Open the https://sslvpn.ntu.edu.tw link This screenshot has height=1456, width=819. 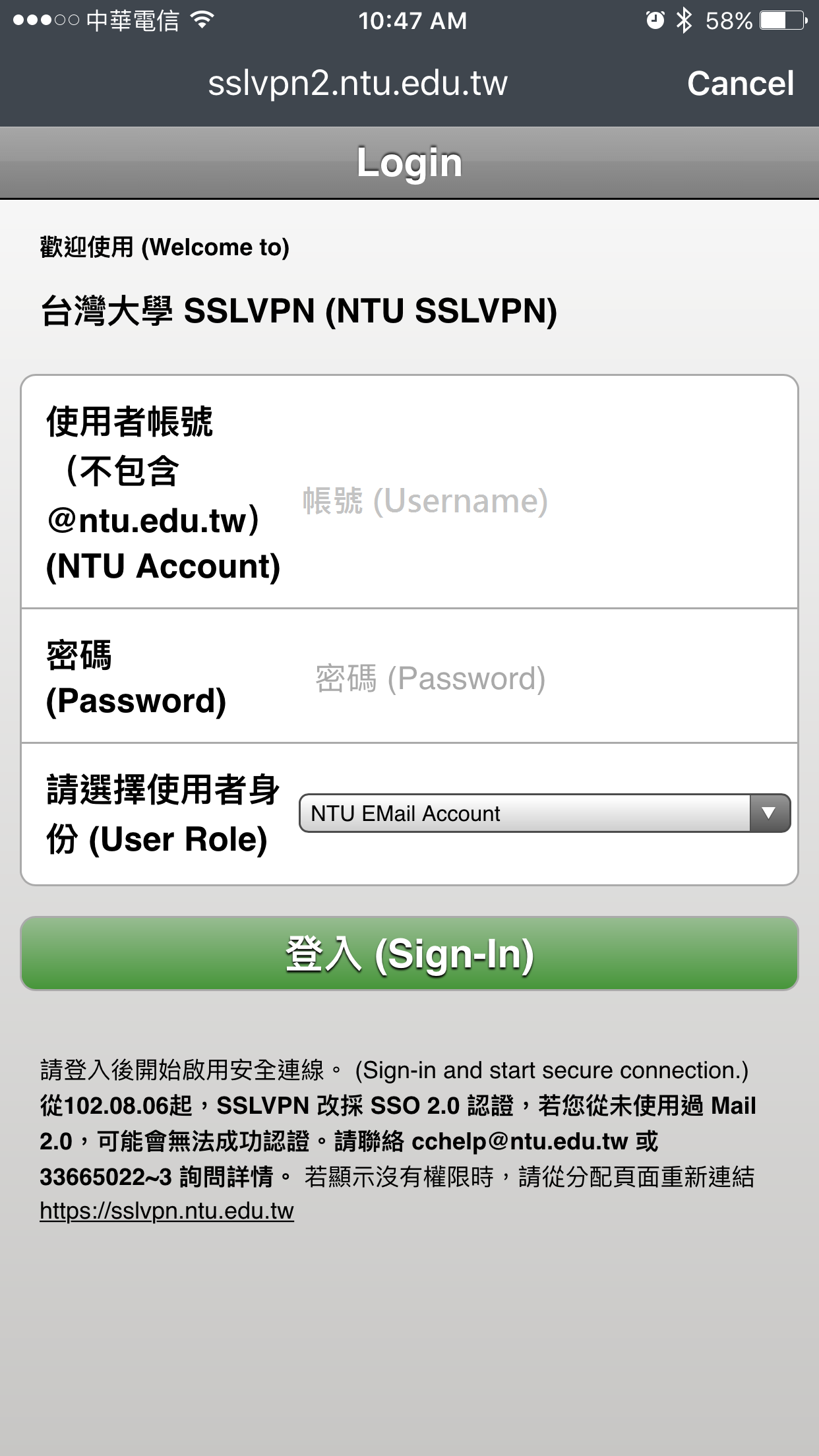coord(167,1211)
